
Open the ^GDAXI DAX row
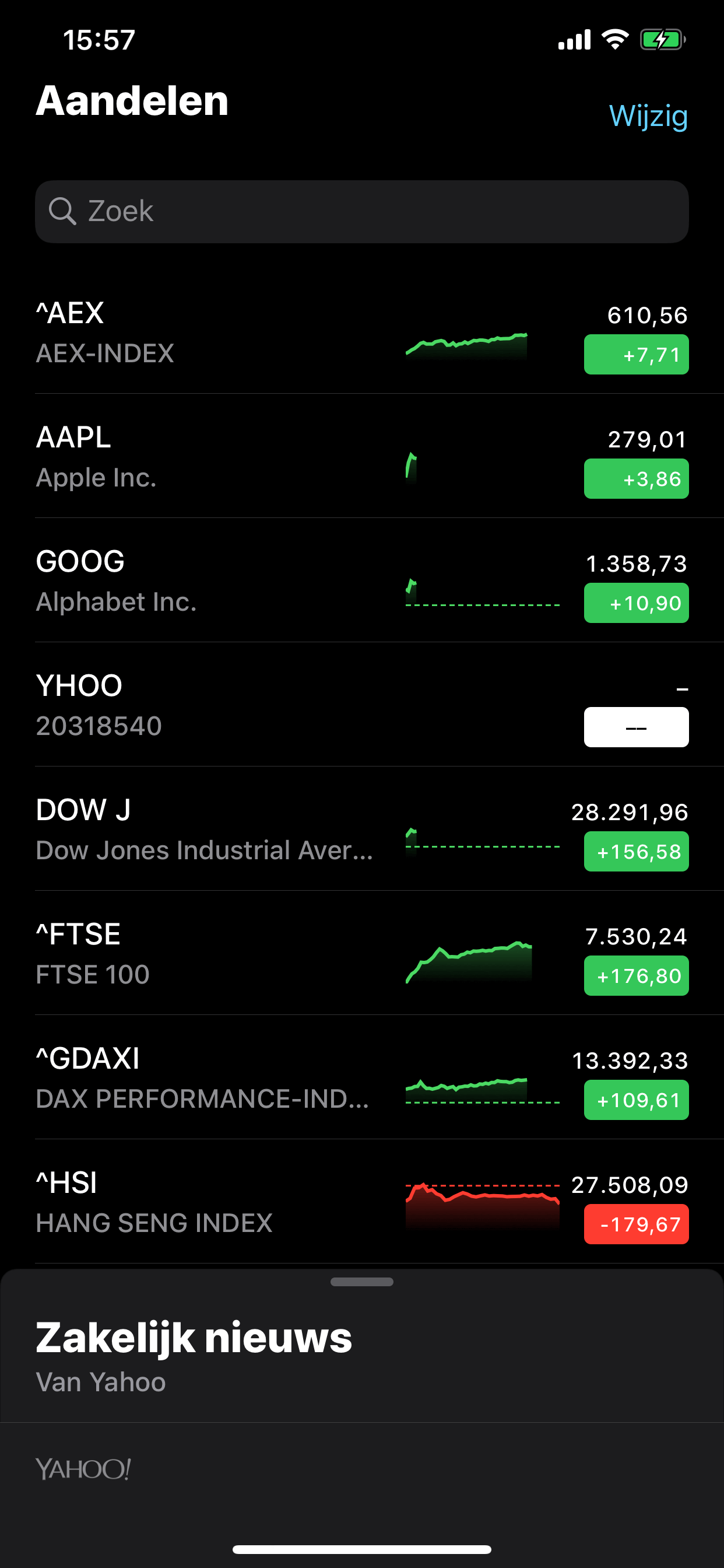[362, 1077]
